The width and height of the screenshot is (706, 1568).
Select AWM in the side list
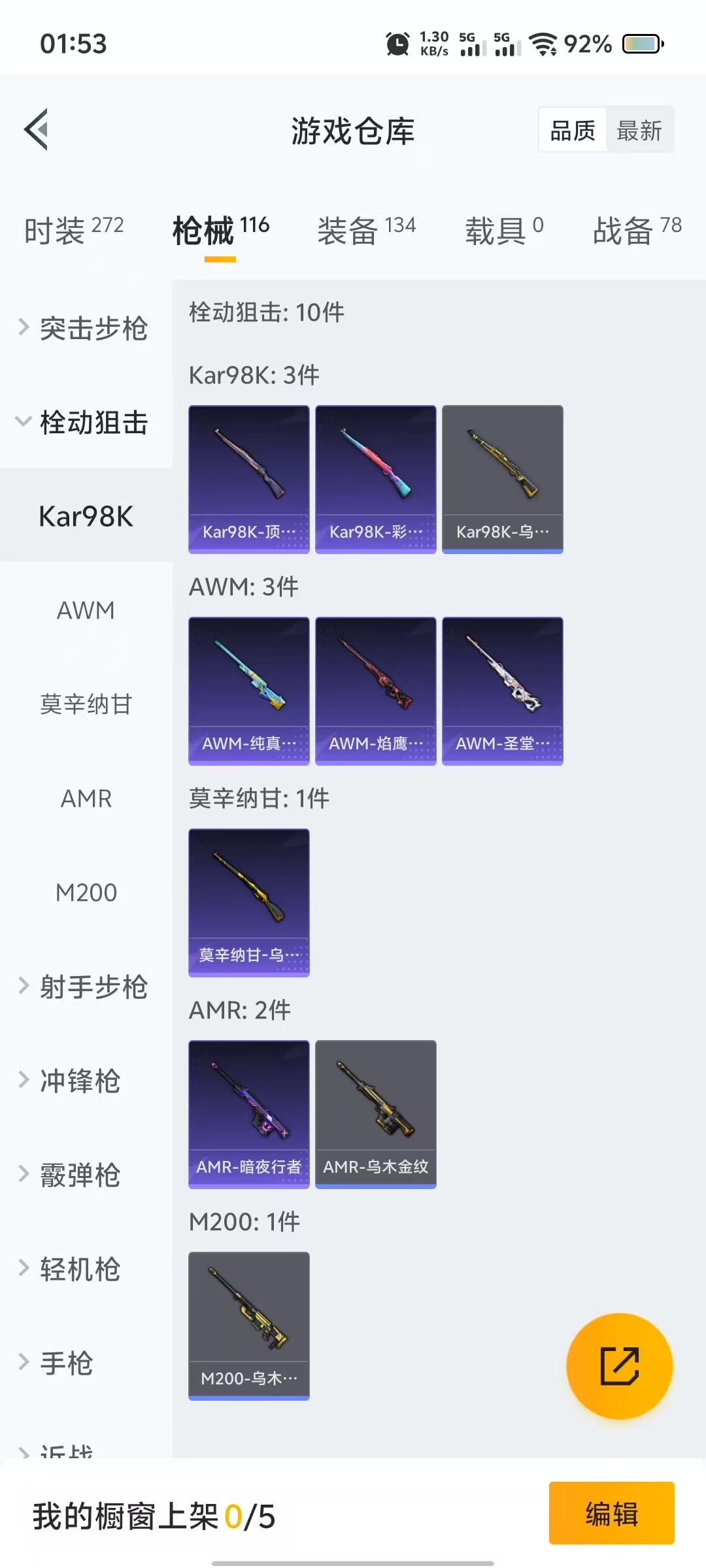point(86,610)
